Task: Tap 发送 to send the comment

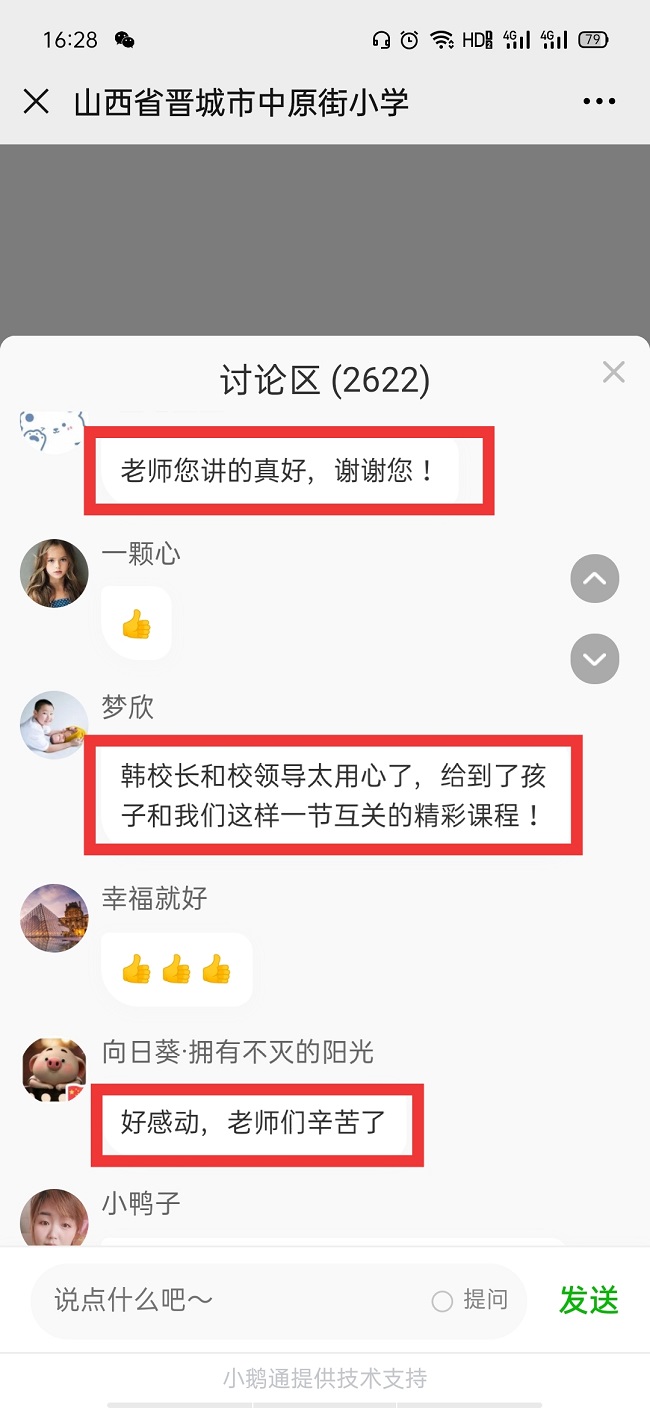Action: tap(589, 1300)
